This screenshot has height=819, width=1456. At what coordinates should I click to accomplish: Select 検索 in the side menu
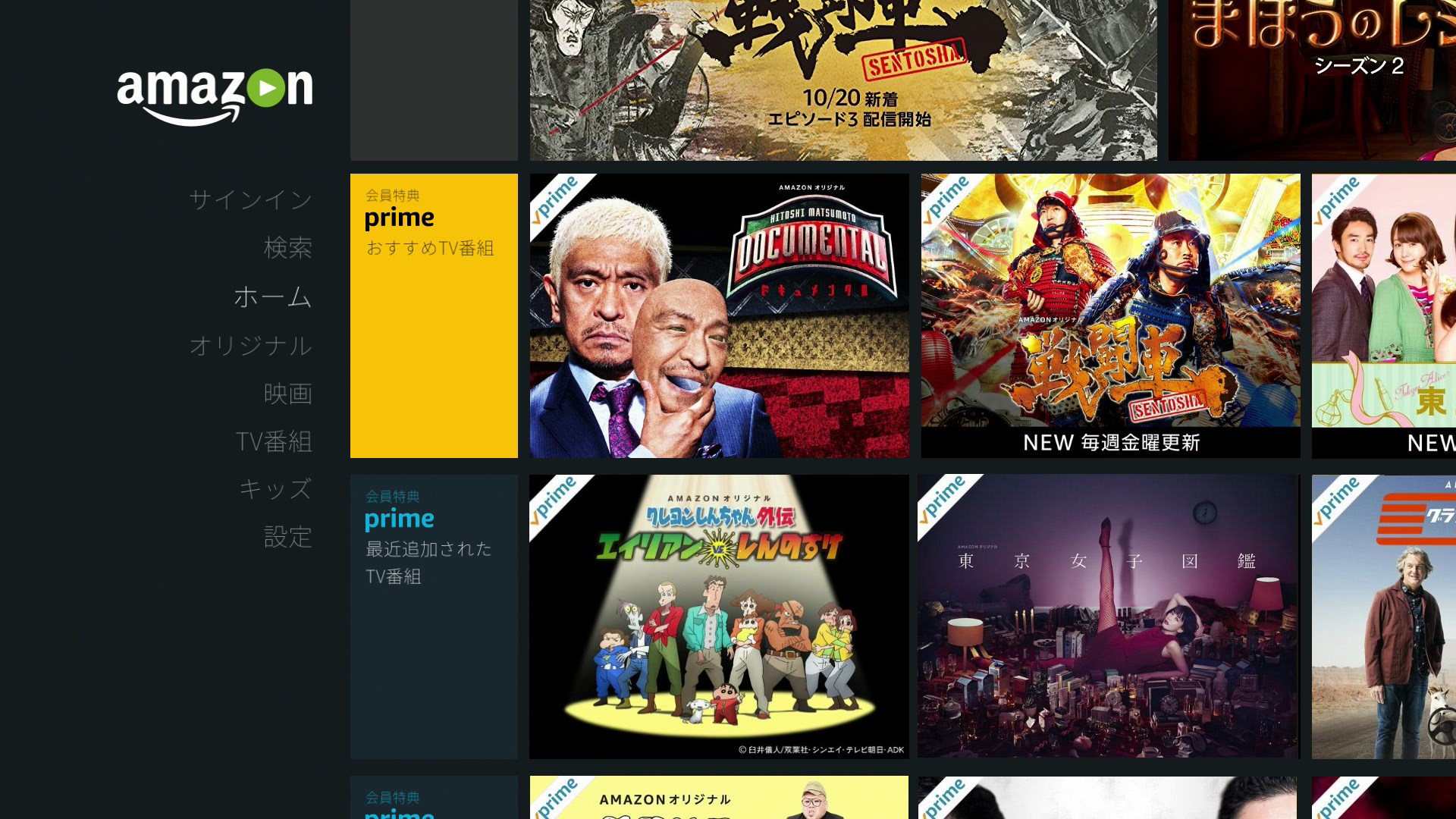click(287, 247)
